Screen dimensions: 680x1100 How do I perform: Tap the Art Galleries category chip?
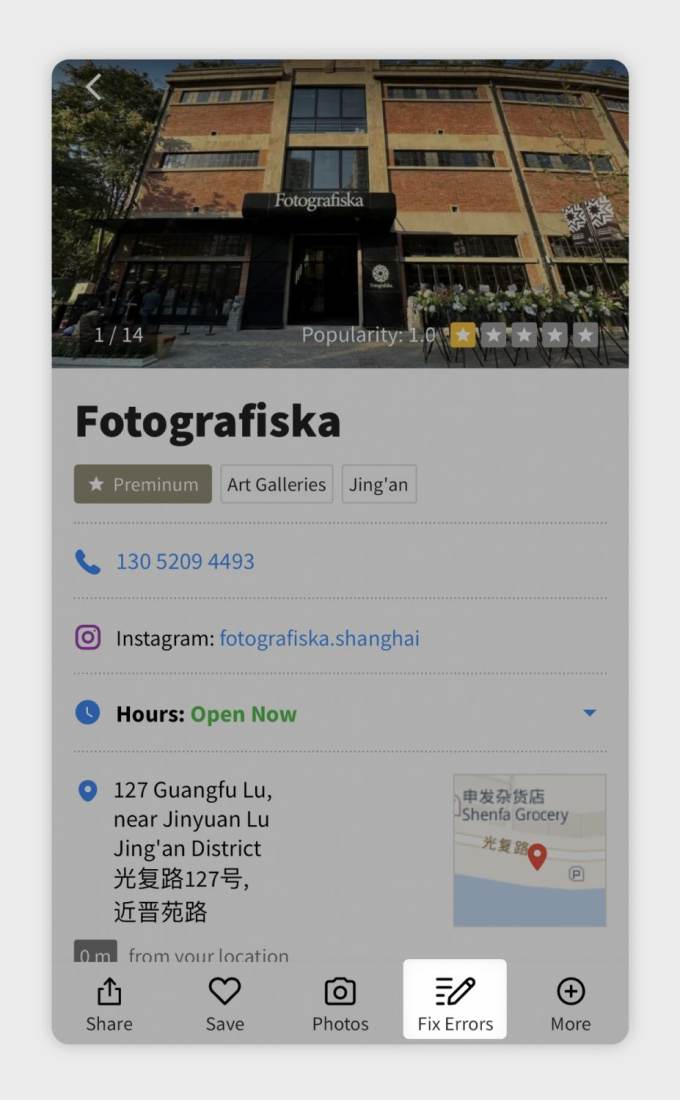[x=276, y=484]
